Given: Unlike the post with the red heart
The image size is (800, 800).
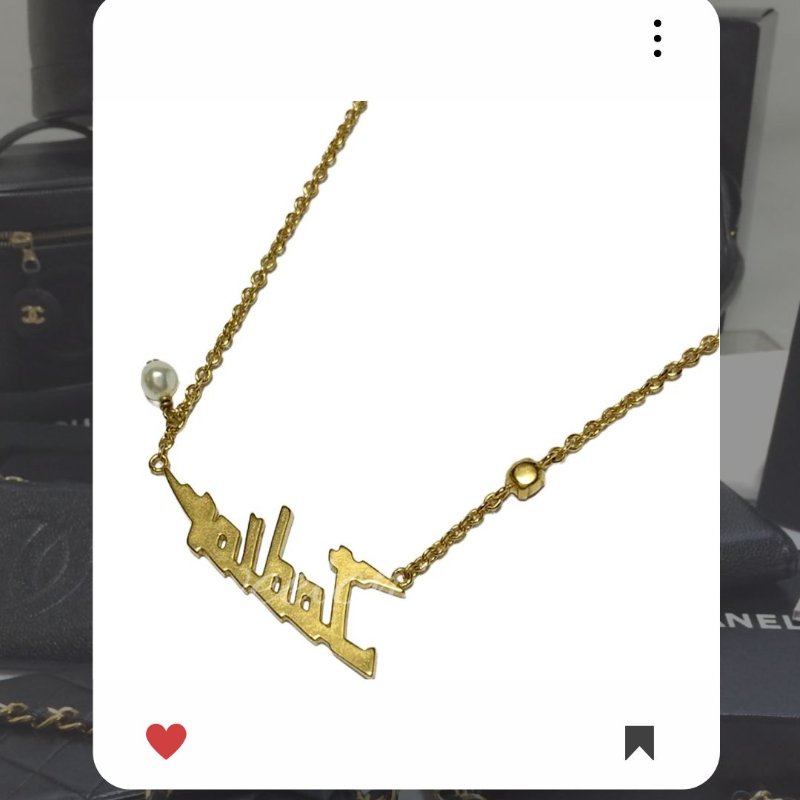Looking at the screenshot, I should click(x=166, y=741).
